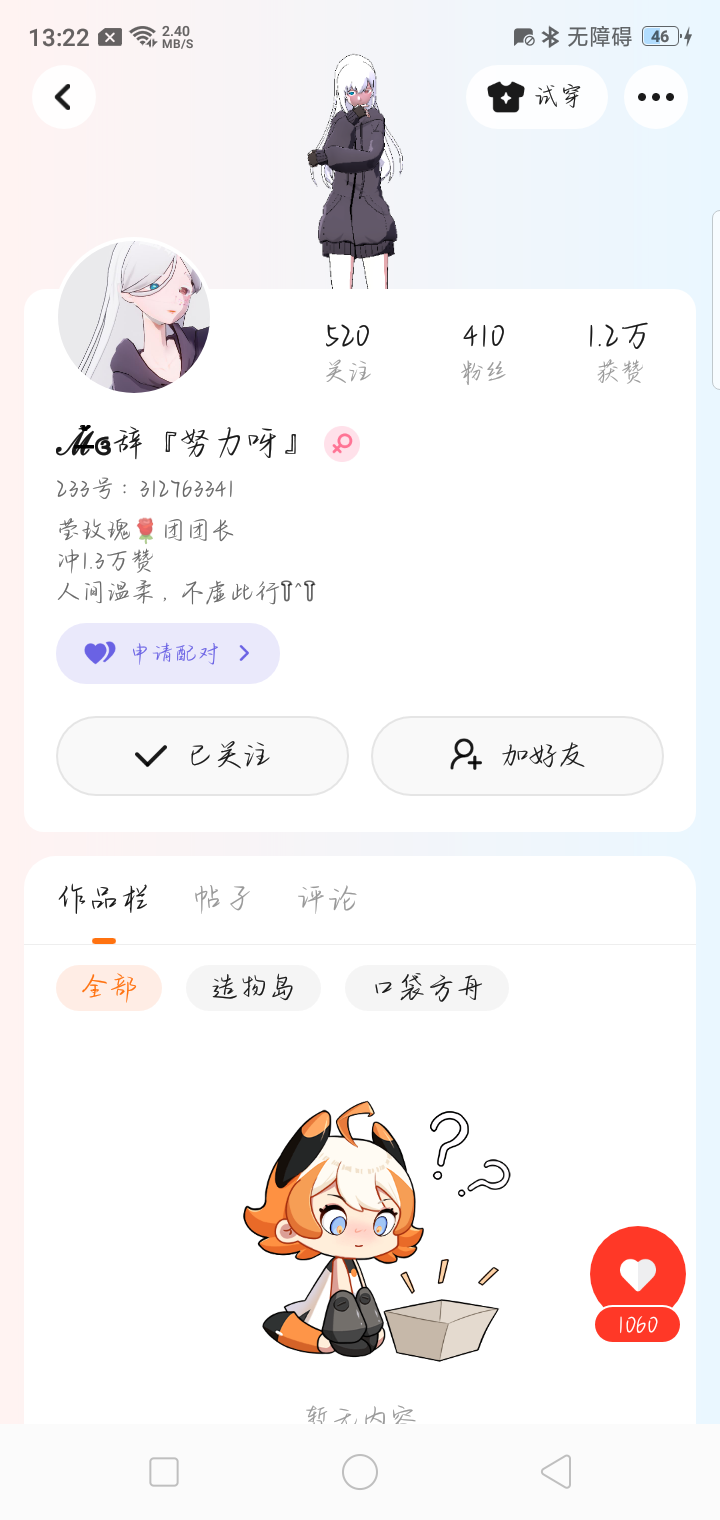The height and width of the screenshot is (1520, 720).
Task: Tap 申请配对 to request pairing
Action: [168, 653]
